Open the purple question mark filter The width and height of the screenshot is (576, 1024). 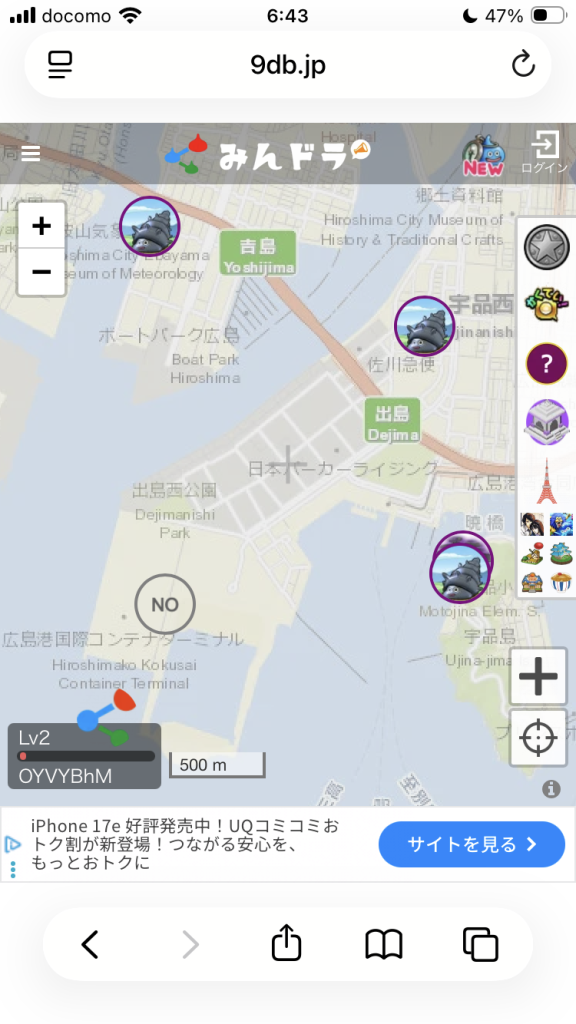(547, 363)
